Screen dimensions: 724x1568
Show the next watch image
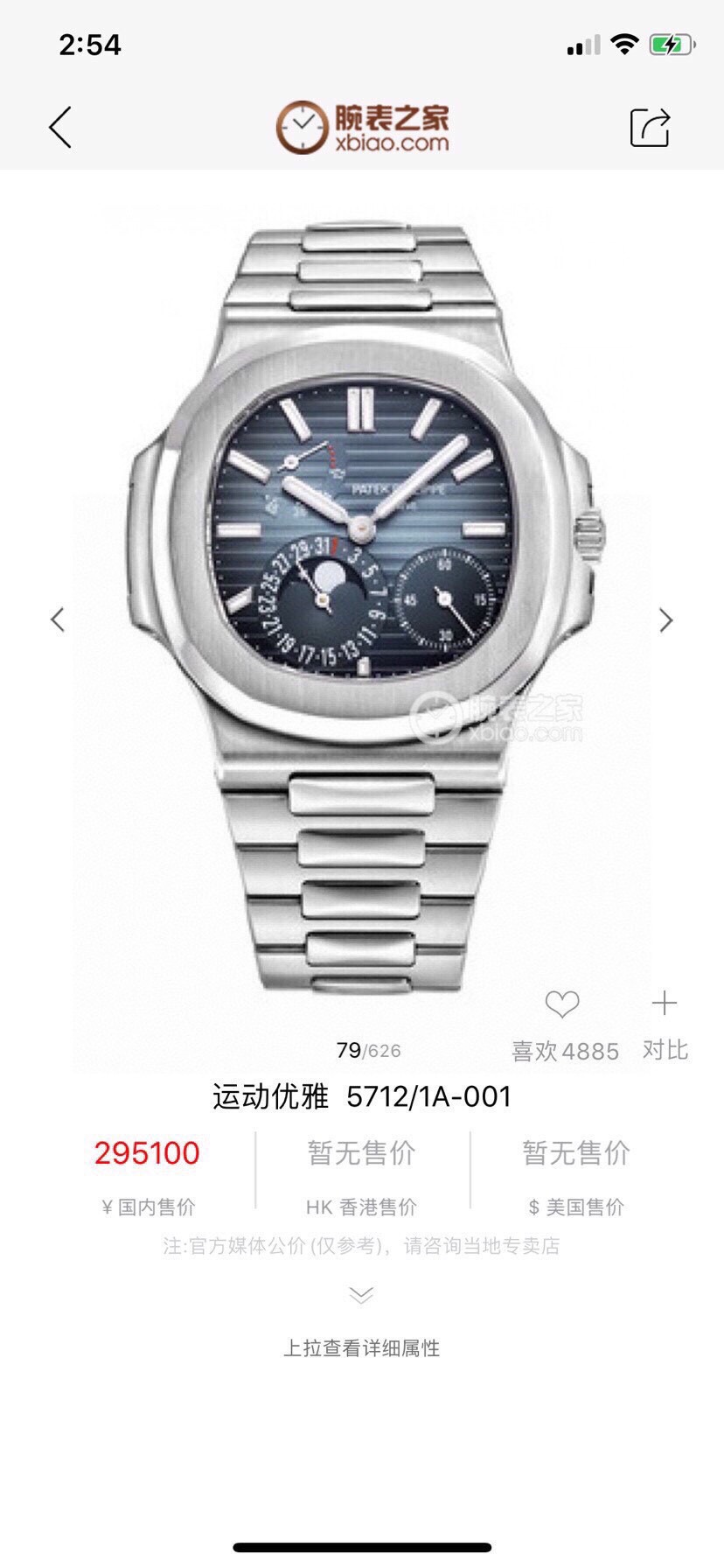666,619
